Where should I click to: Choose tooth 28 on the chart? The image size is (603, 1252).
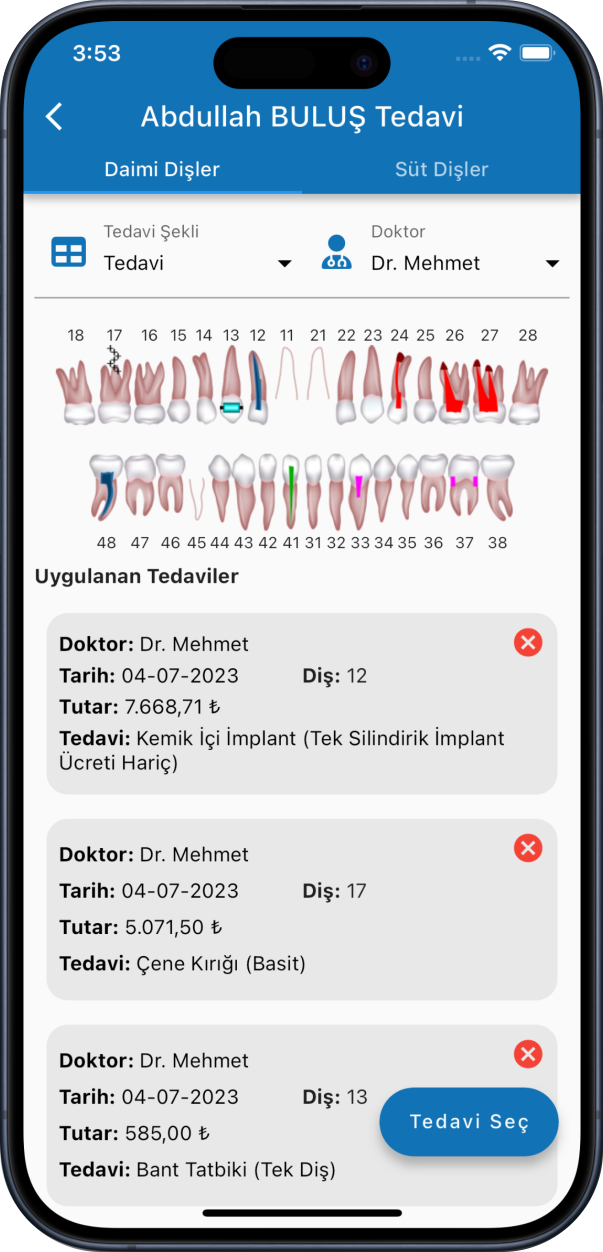click(528, 391)
